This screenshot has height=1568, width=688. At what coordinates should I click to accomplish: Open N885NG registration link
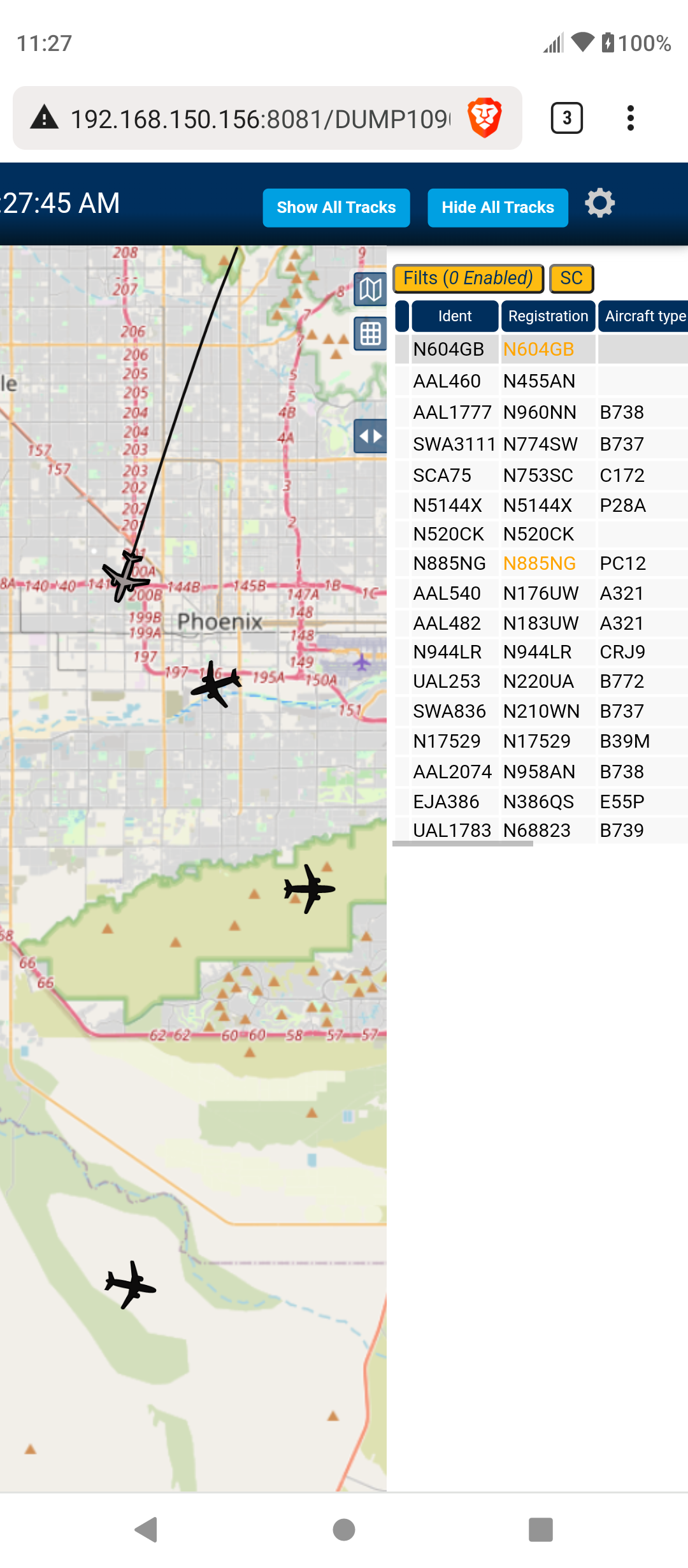coord(540,563)
